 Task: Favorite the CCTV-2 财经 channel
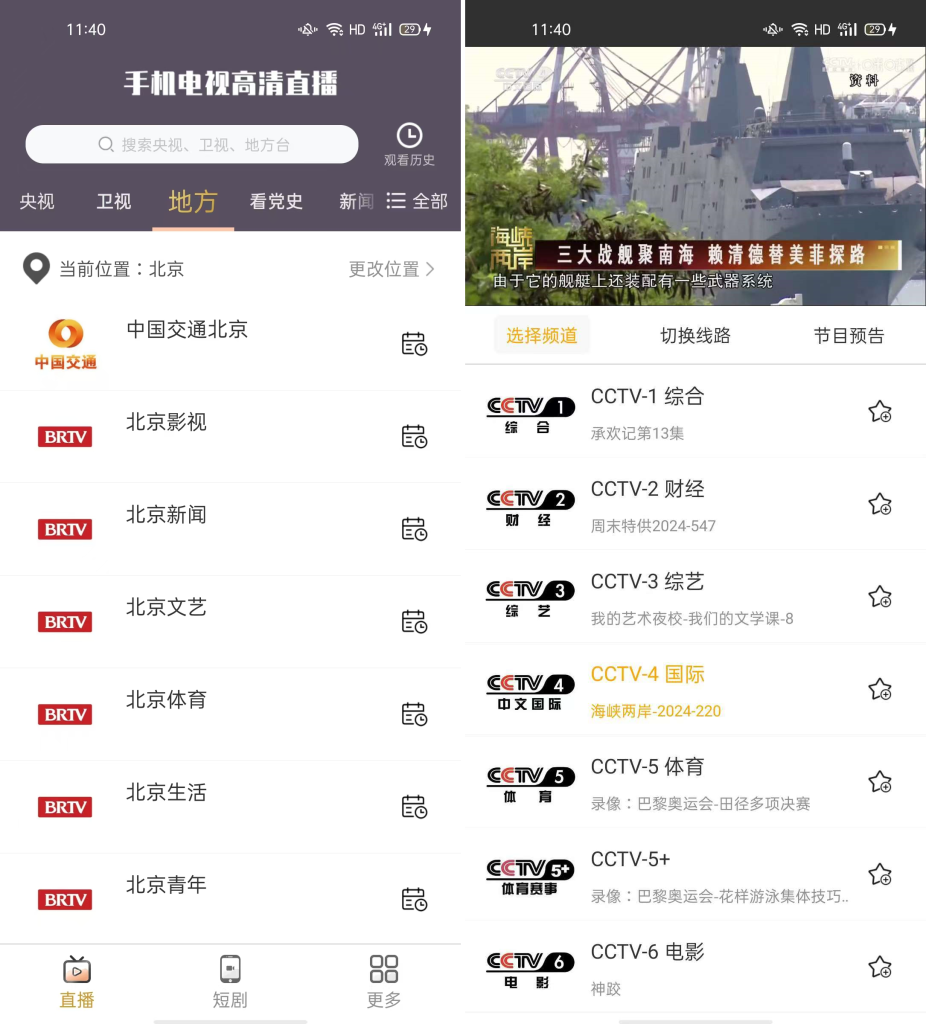[880, 504]
